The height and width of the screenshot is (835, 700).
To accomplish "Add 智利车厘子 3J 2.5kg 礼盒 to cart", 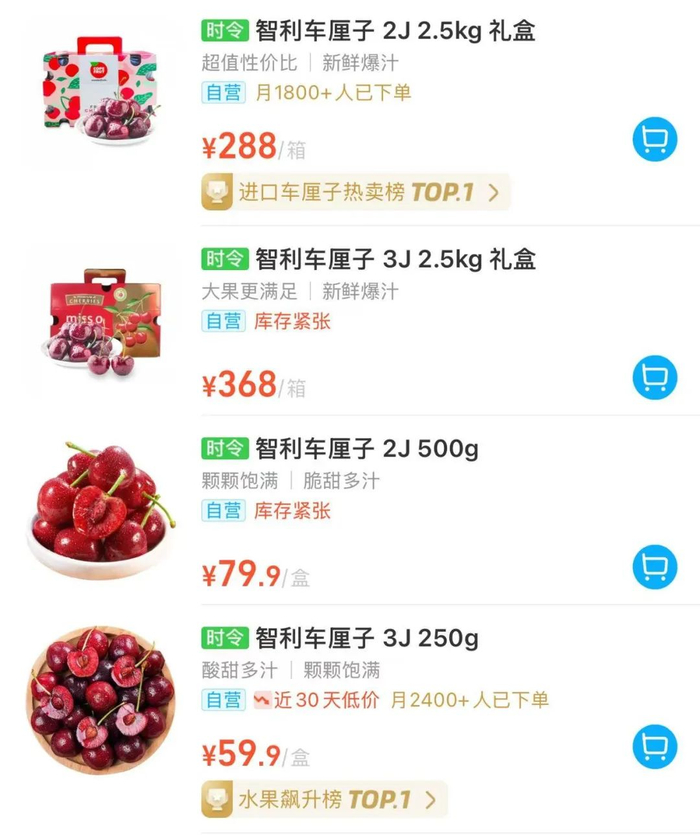I will point(655,378).
